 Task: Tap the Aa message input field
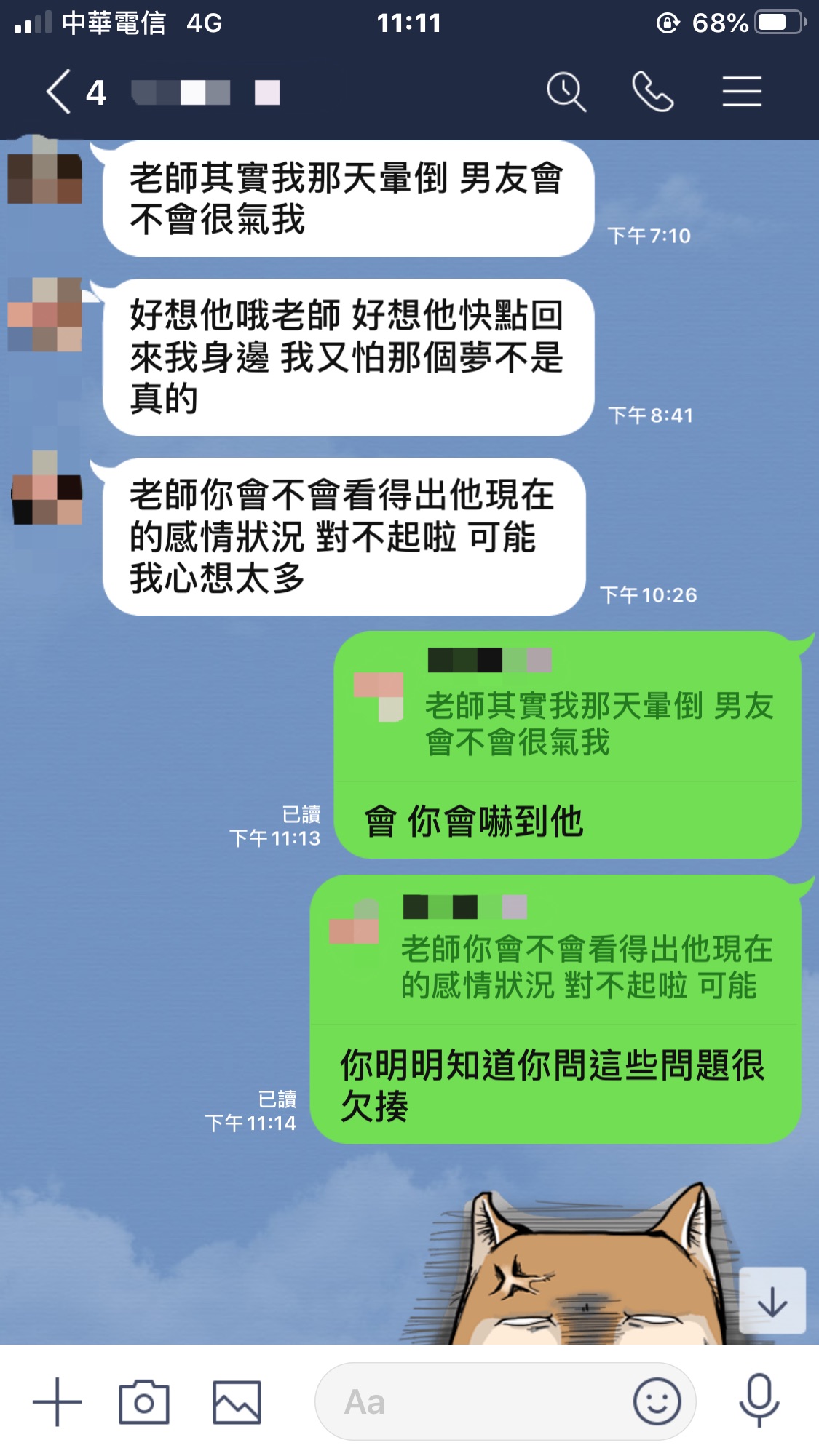(x=473, y=1401)
